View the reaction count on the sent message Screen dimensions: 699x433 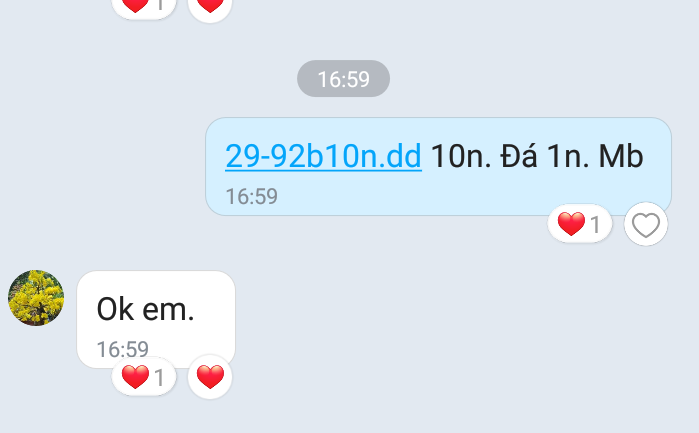(580, 225)
